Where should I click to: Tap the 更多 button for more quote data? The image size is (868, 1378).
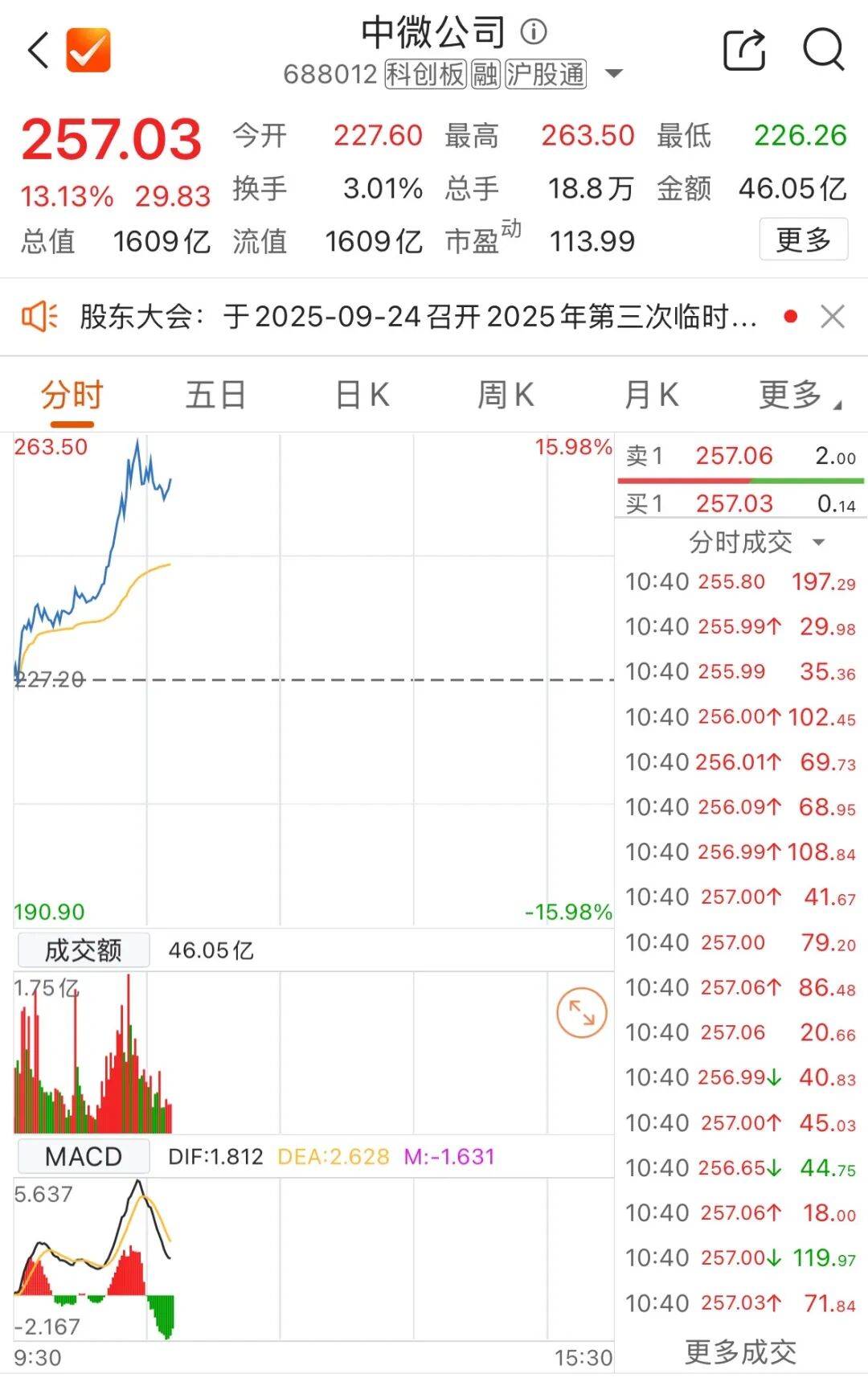(803, 240)
